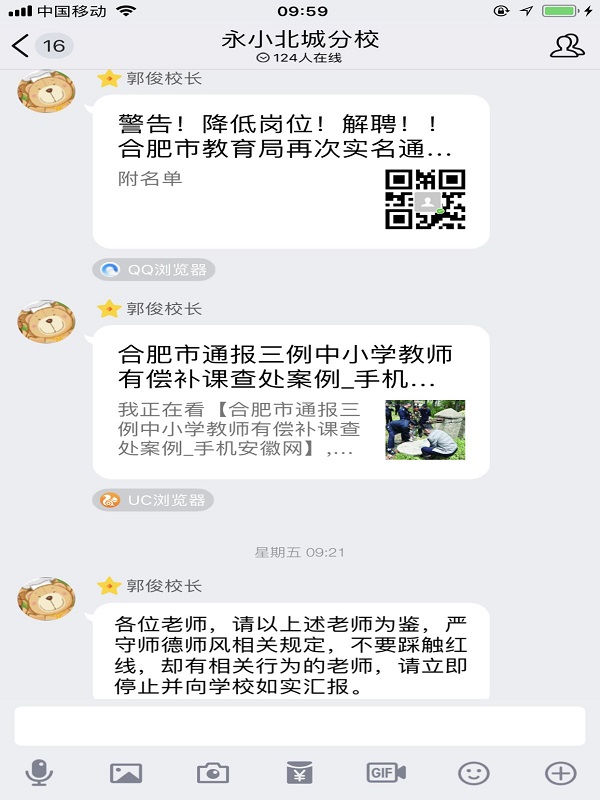Viewport: 600px width, 800px height.
Task: Open the group members icon
Action: point(567,46)
